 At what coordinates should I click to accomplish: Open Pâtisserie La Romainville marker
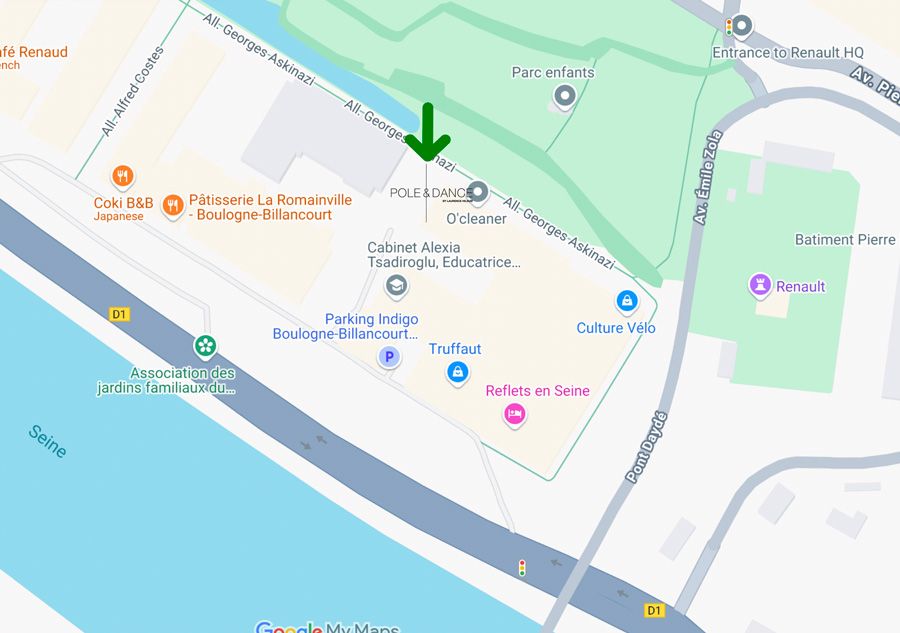[x=172, y=205]
